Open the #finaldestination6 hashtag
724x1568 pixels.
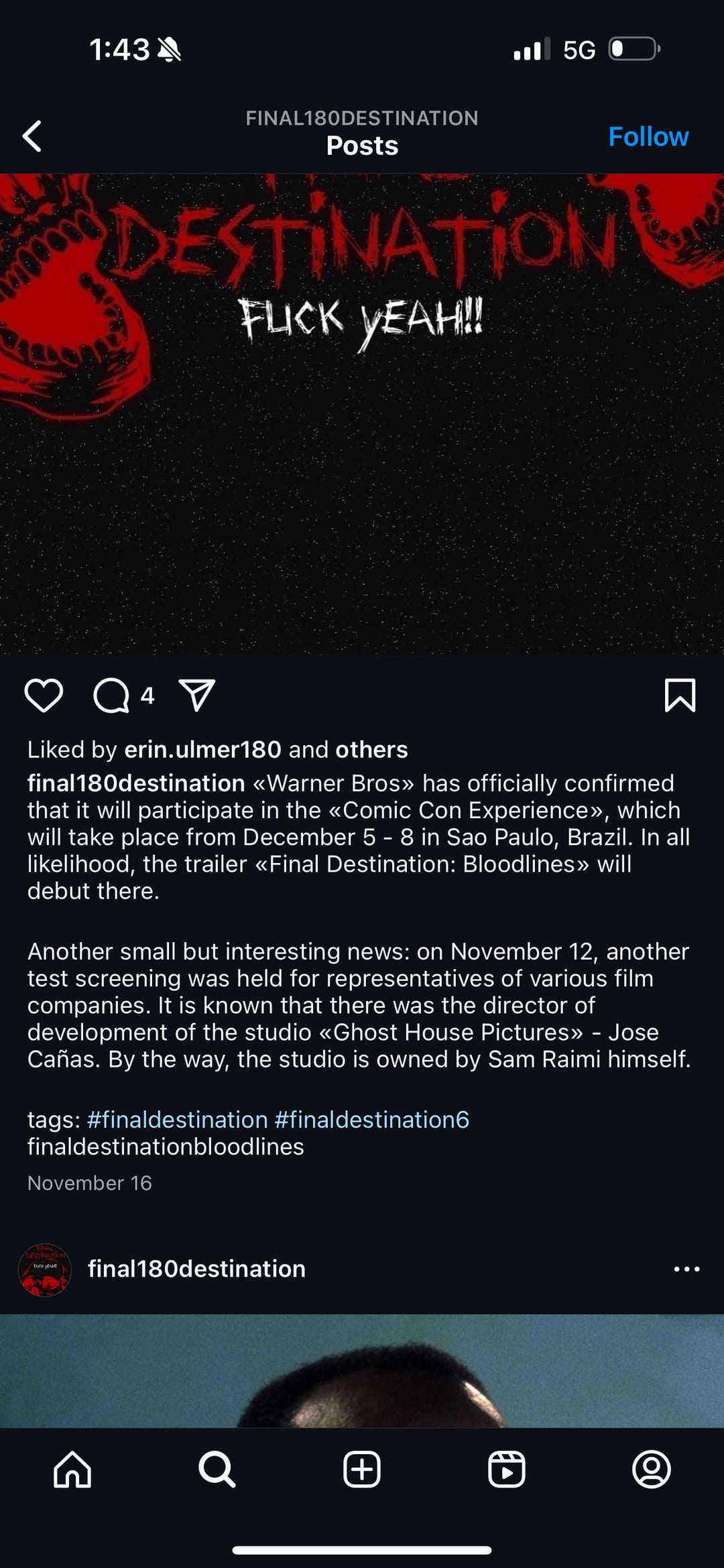coord(371,1120)
